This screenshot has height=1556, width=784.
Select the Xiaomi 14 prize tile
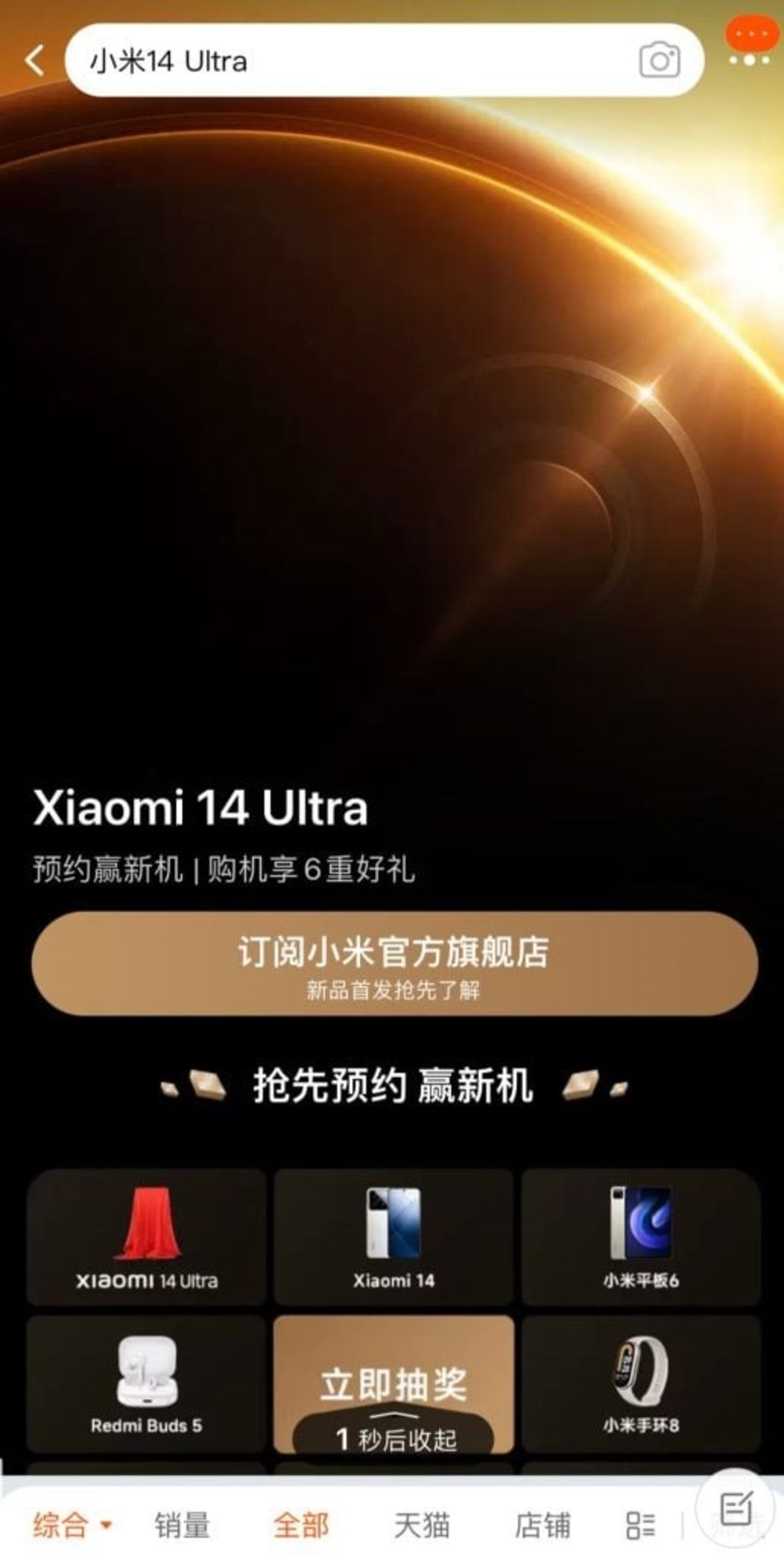[394, 1237]
